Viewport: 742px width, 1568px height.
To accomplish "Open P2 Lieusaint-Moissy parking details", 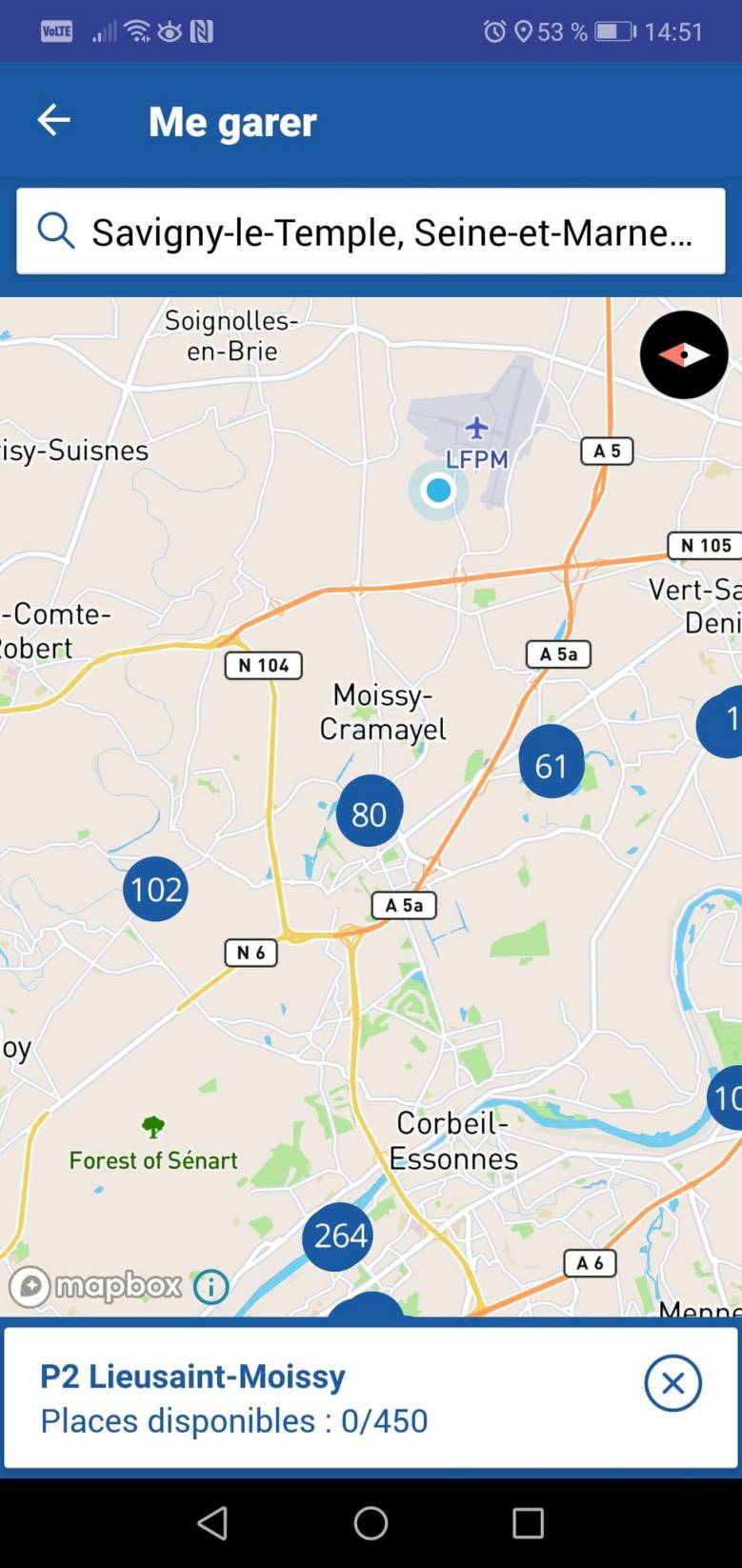I will [x=286, y=1397].
